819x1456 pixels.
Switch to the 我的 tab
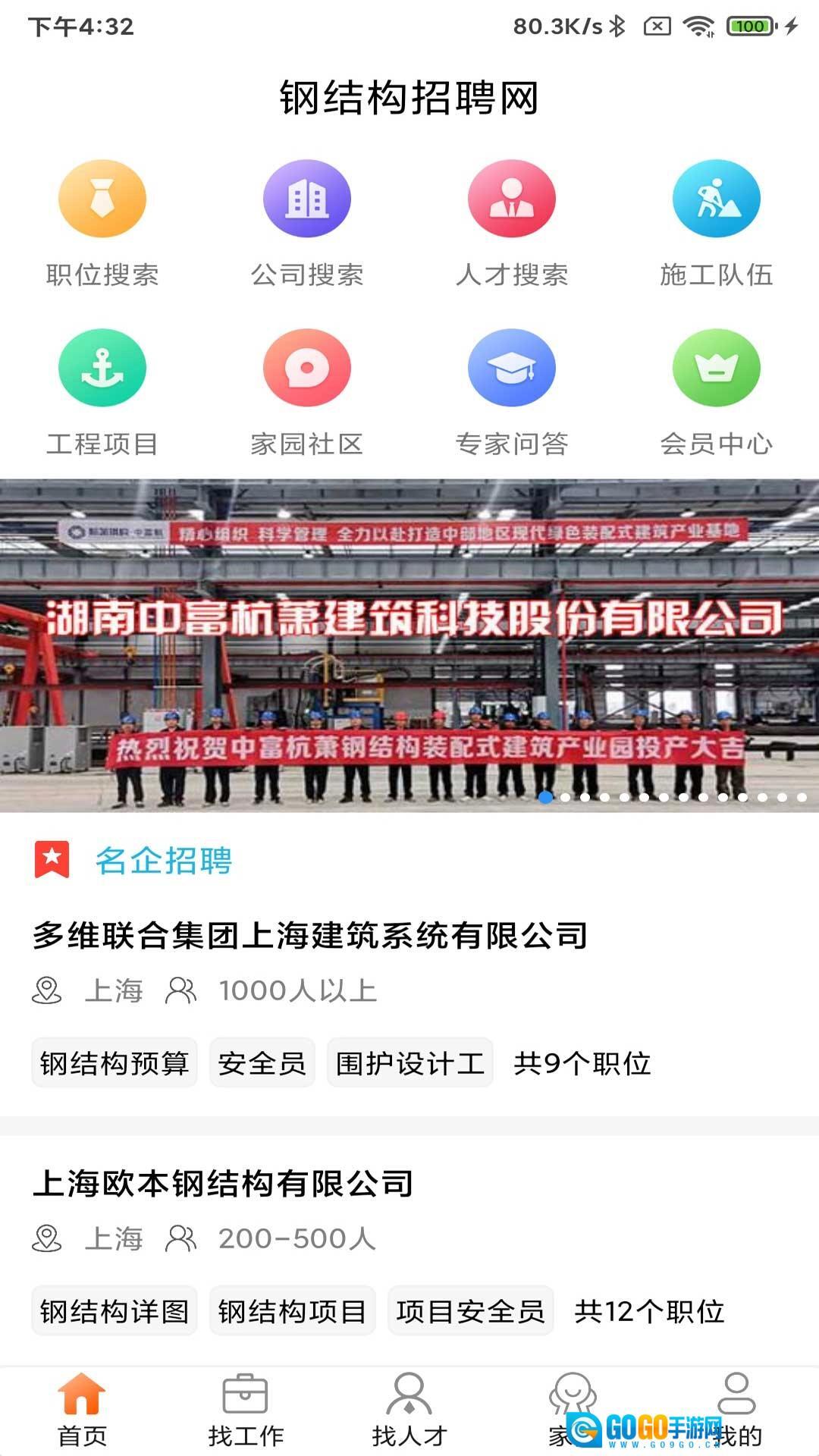point(737,1410)
